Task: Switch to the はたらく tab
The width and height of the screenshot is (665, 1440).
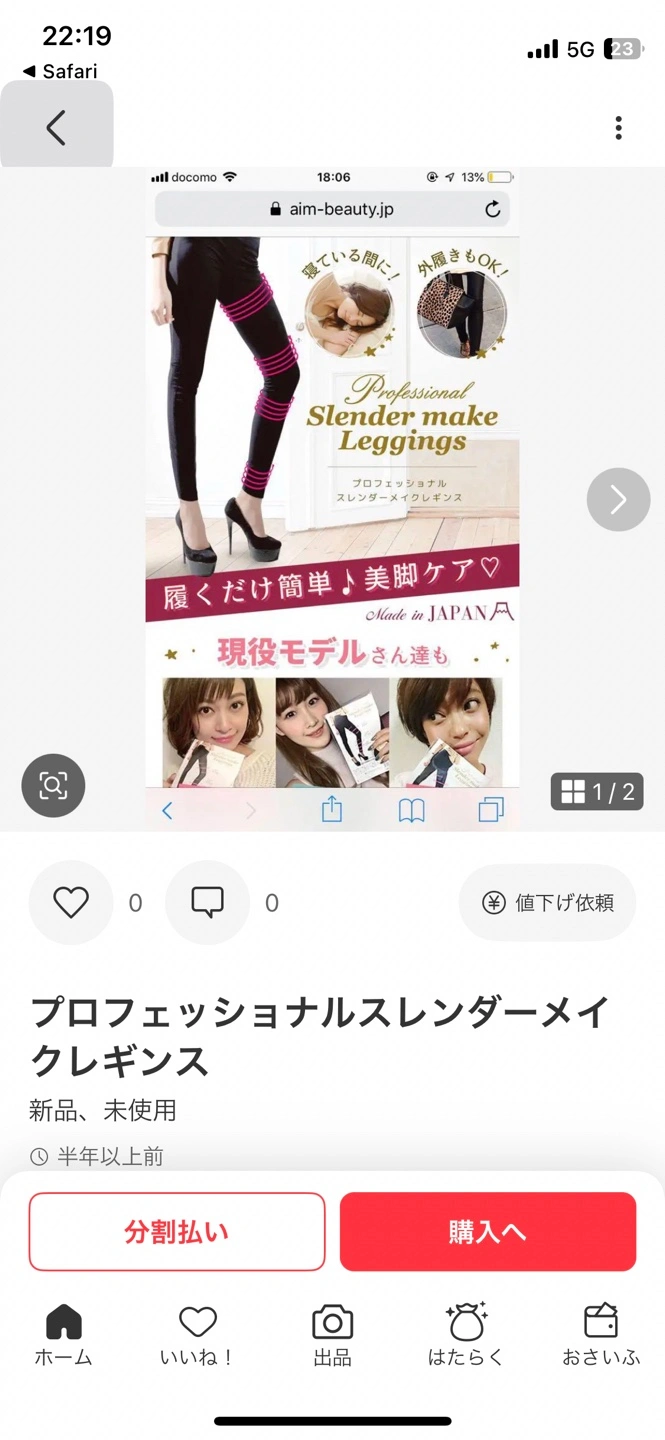Action: coord(466,1335)
